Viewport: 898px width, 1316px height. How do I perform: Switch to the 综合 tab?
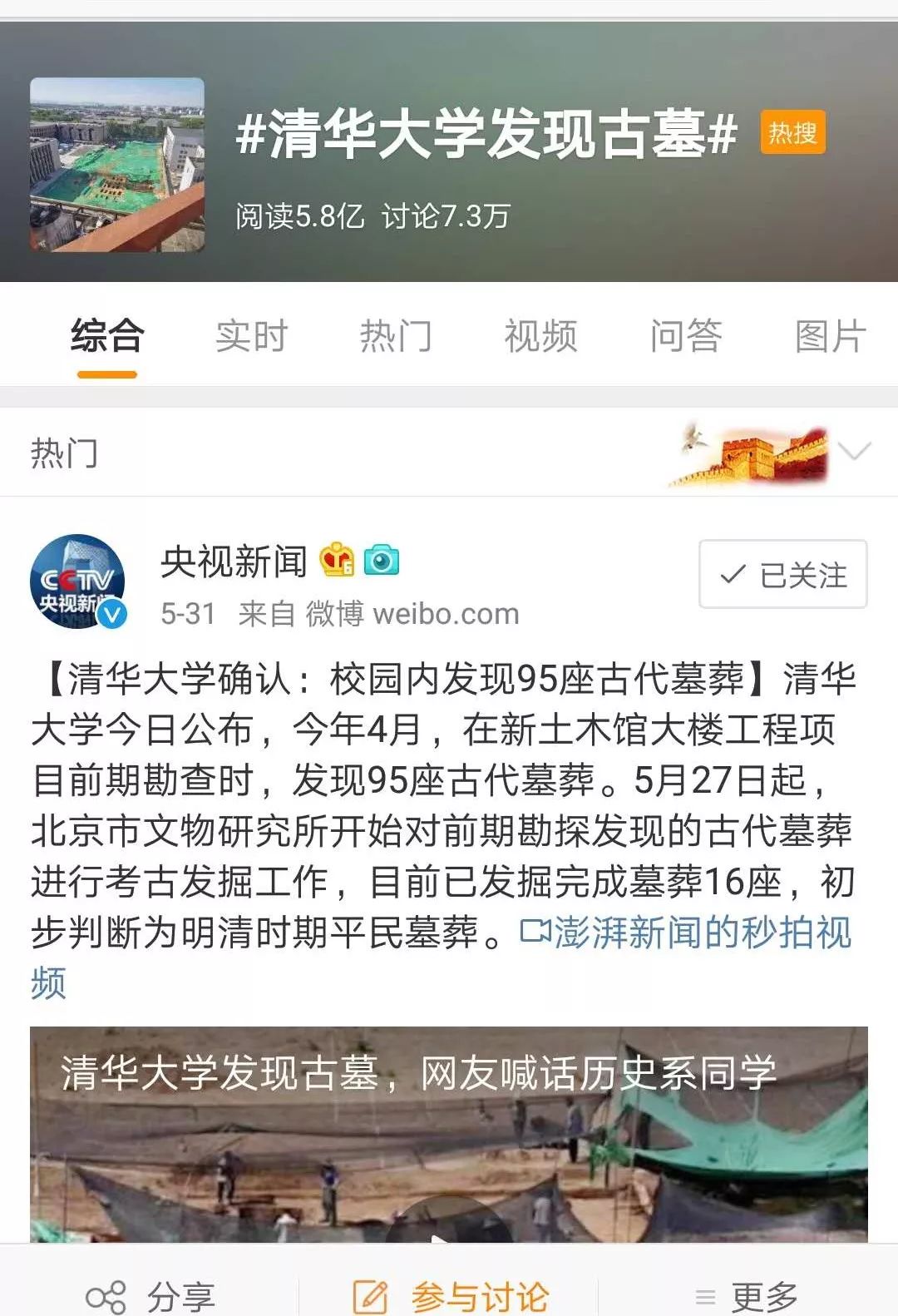107,337
